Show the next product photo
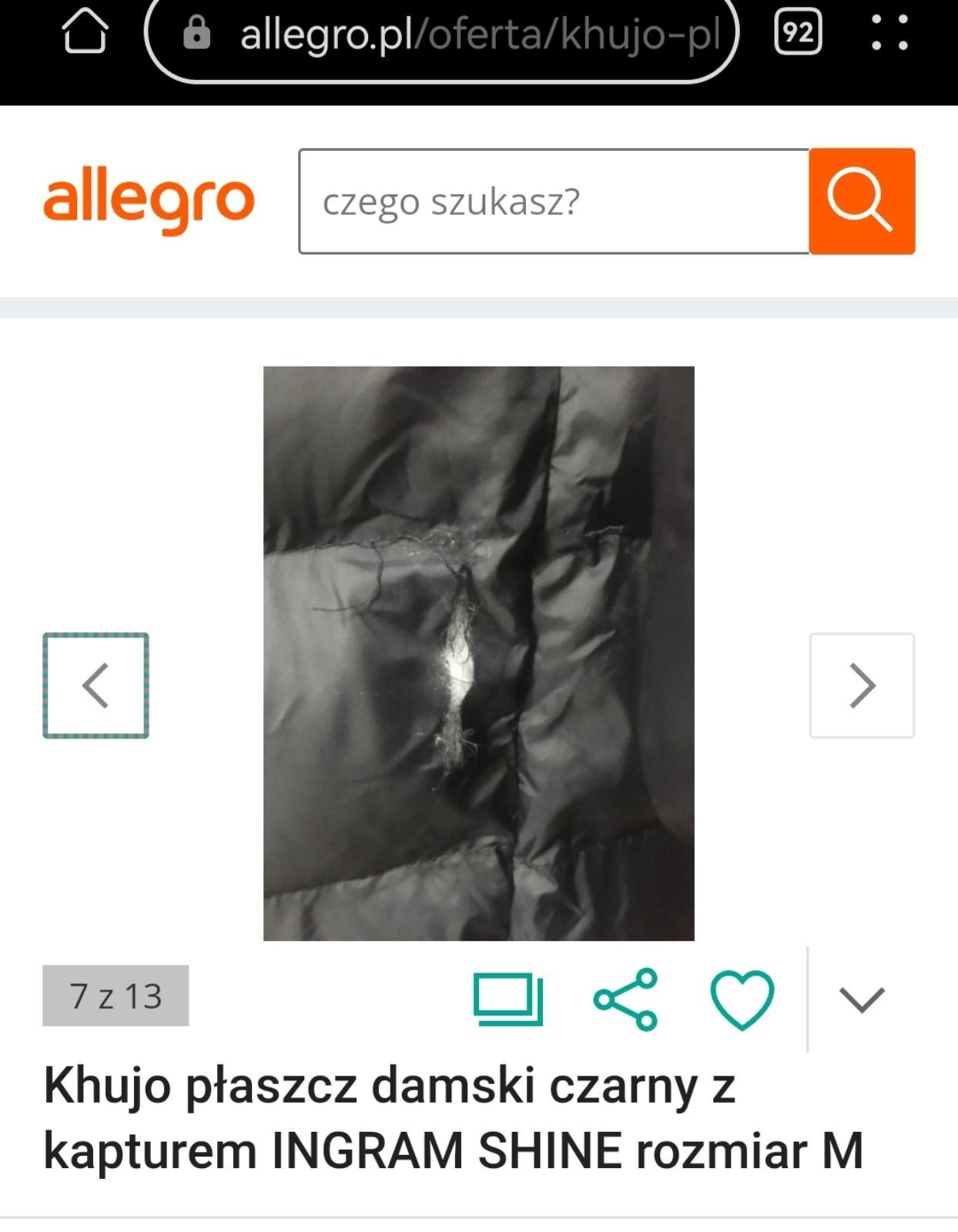The image size is (958, 1232). click(x=862, y=685)
